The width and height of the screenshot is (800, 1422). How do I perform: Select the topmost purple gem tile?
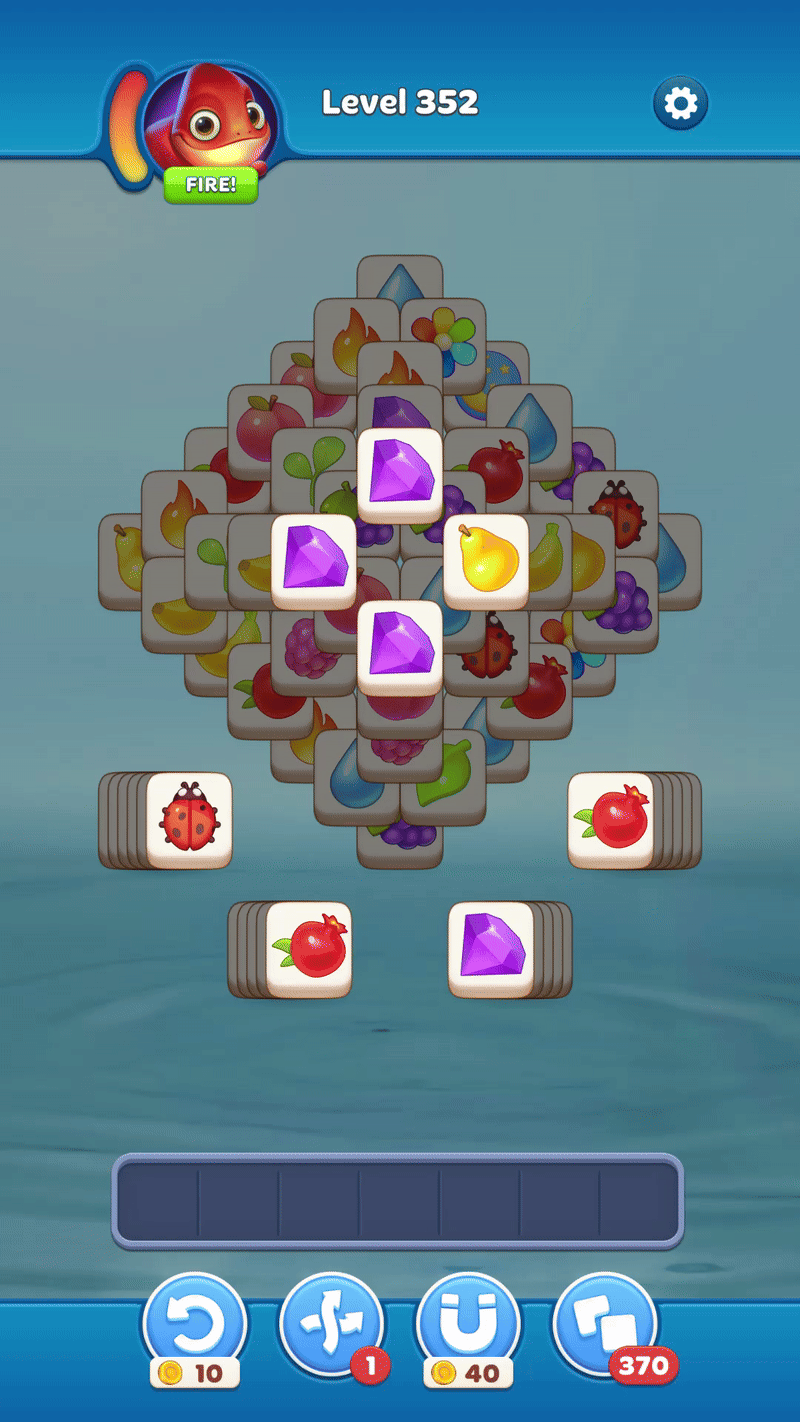400,475
